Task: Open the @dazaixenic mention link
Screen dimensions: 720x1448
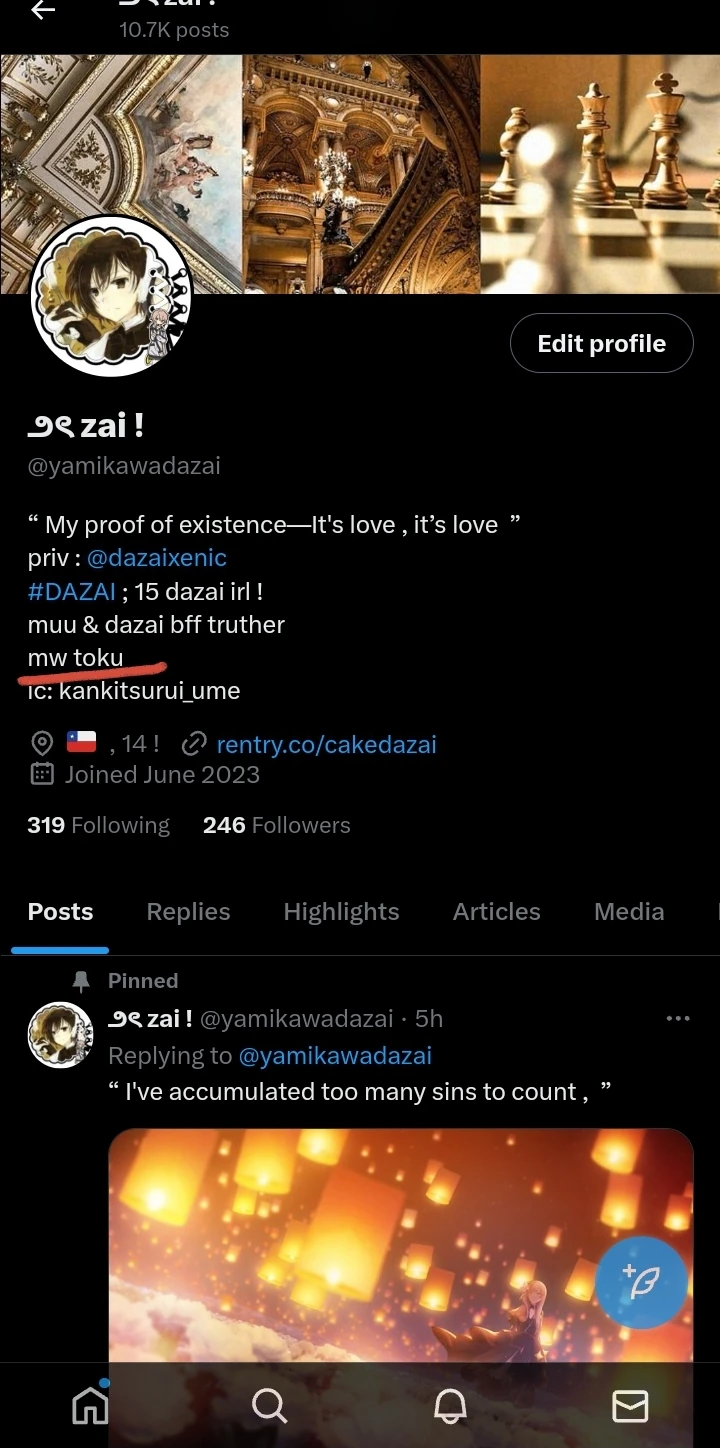Action: click(x=157, y=557)
